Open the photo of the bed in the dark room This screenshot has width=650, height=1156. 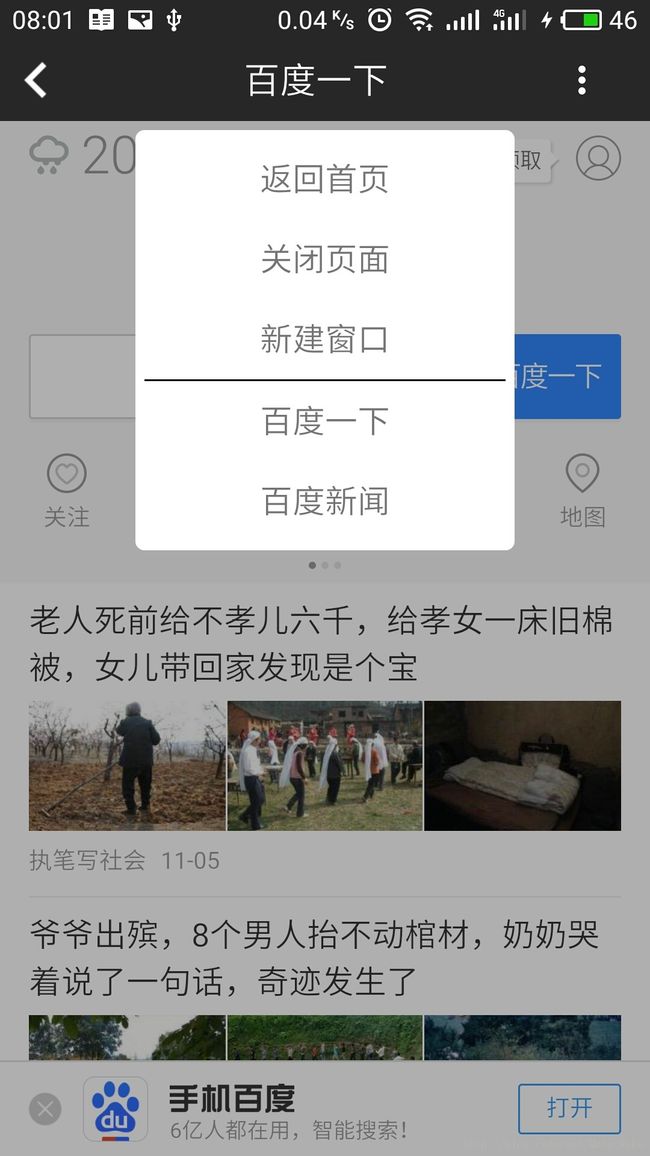click(523, 765)
